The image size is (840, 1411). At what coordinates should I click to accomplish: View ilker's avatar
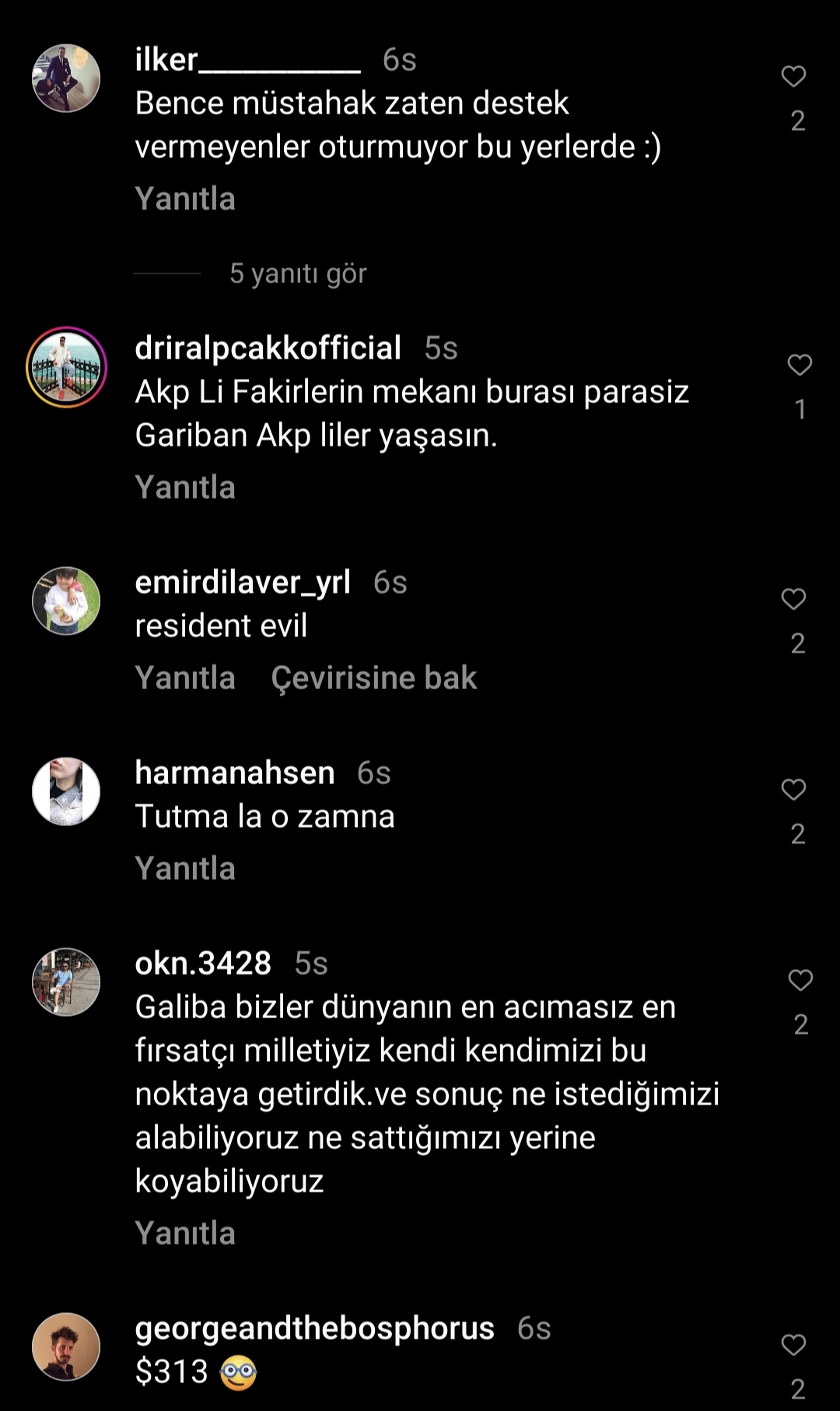pyautogui.click(x=66, y=78)
